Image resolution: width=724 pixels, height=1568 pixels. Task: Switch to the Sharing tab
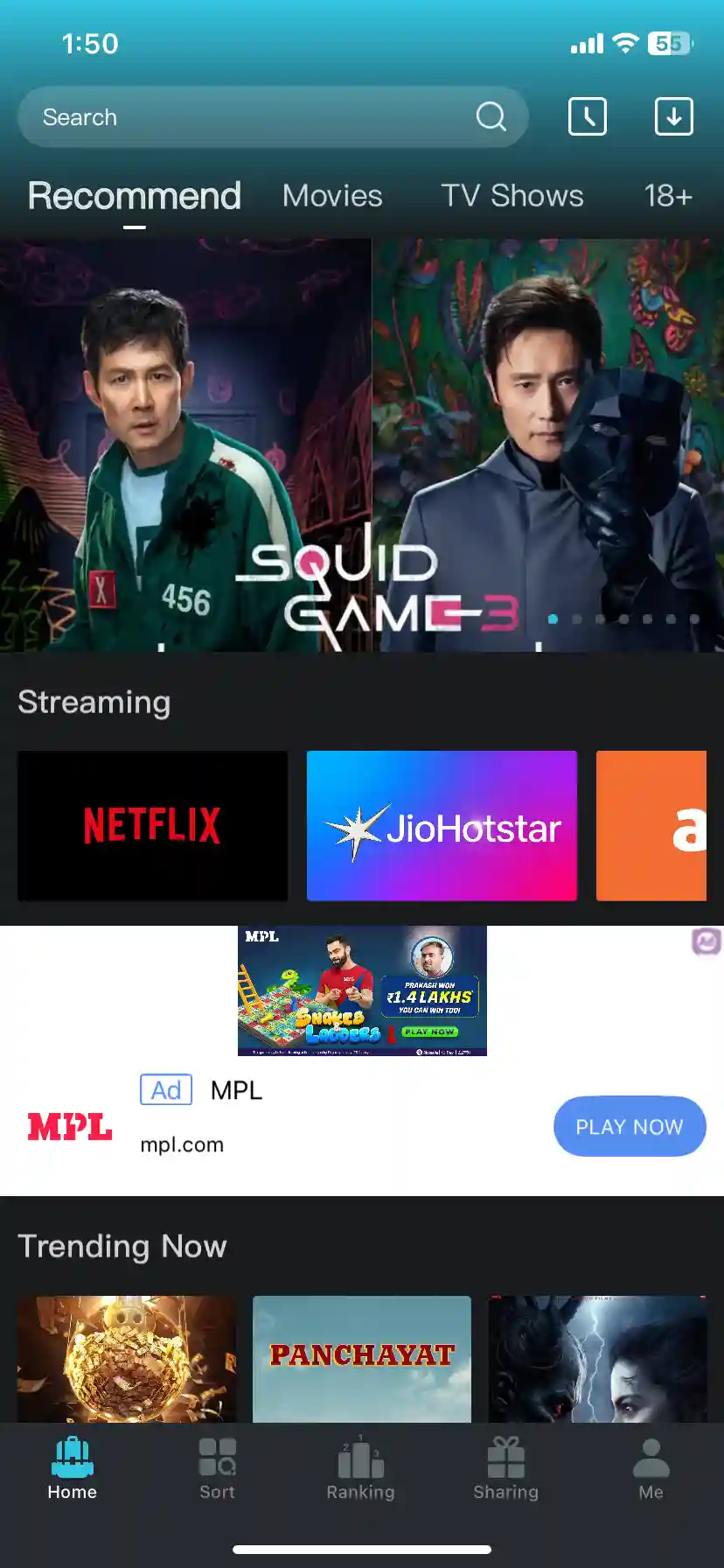[505, 1469]
